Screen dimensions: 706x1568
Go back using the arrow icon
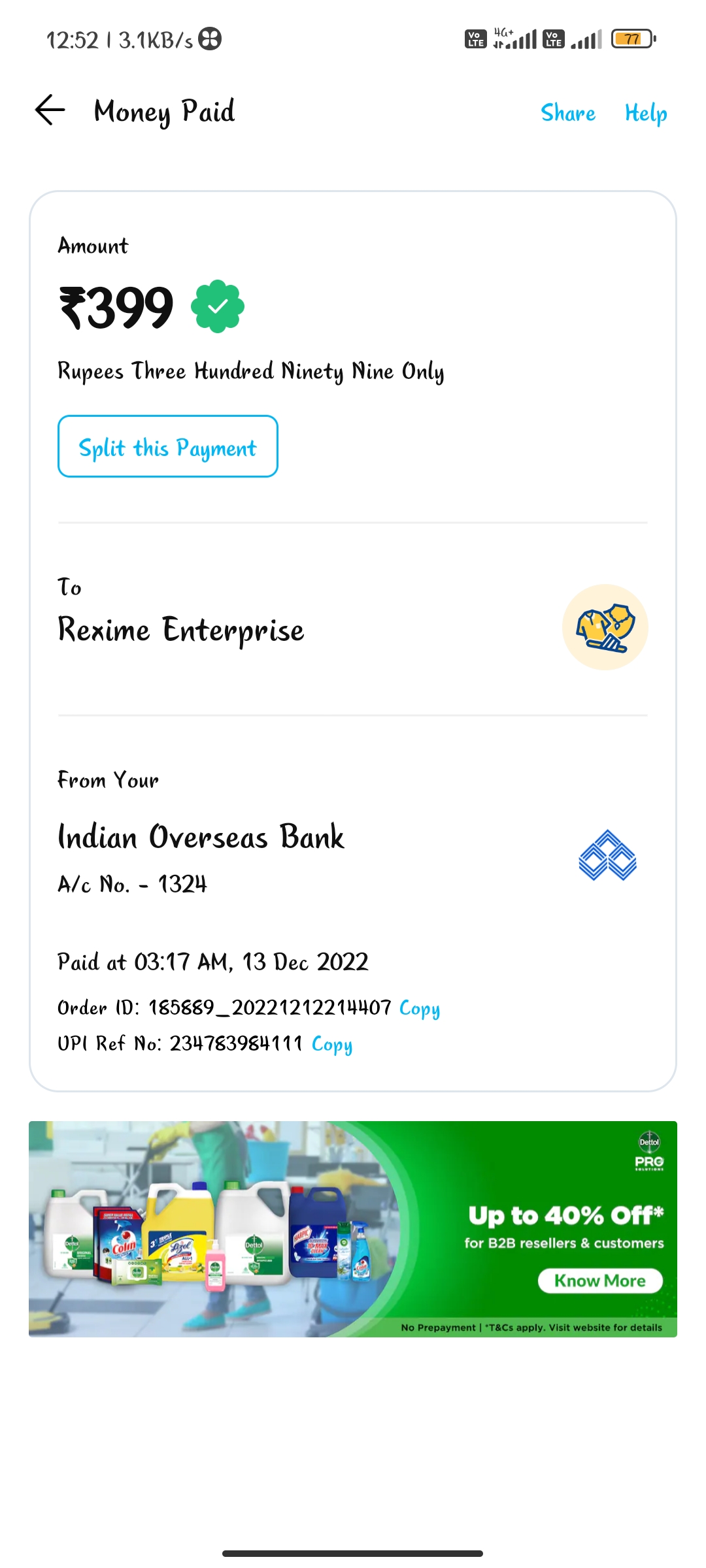(x=50, y=110)
